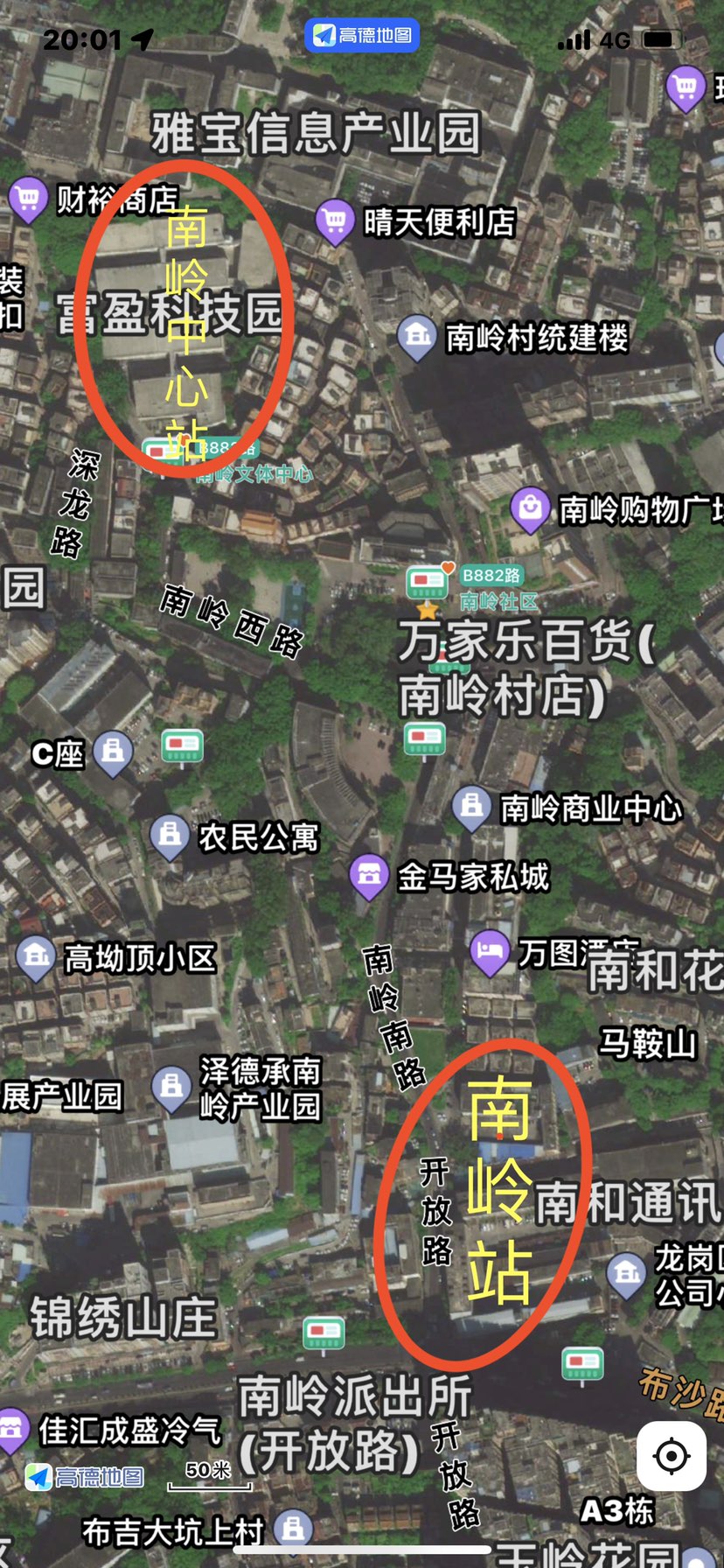Open the 南岭商业中心 marker
The image size is (724, 1568).
[471, 806]
